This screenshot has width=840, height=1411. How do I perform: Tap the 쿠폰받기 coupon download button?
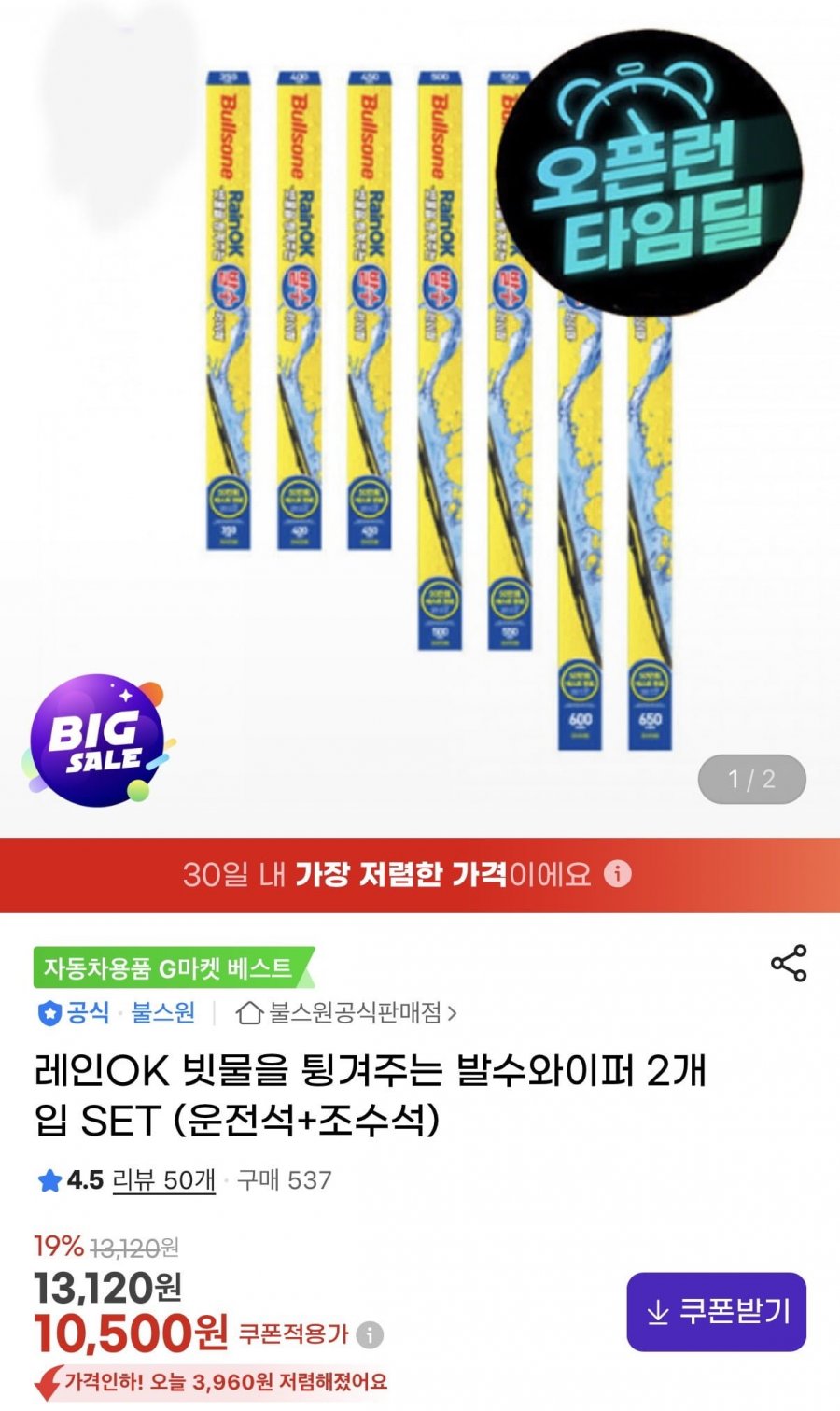(716, 1311)
